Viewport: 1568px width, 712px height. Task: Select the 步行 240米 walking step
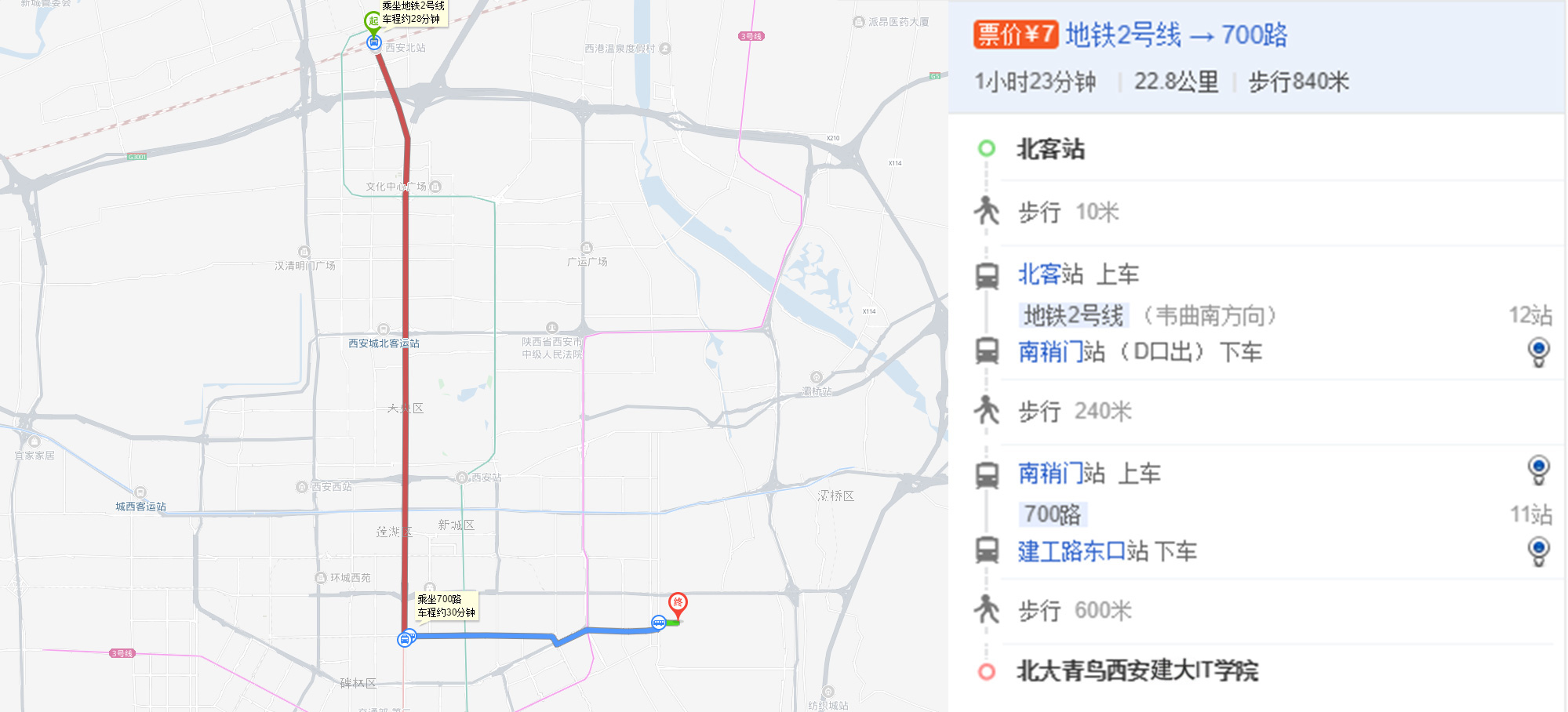click(1075, 411)
